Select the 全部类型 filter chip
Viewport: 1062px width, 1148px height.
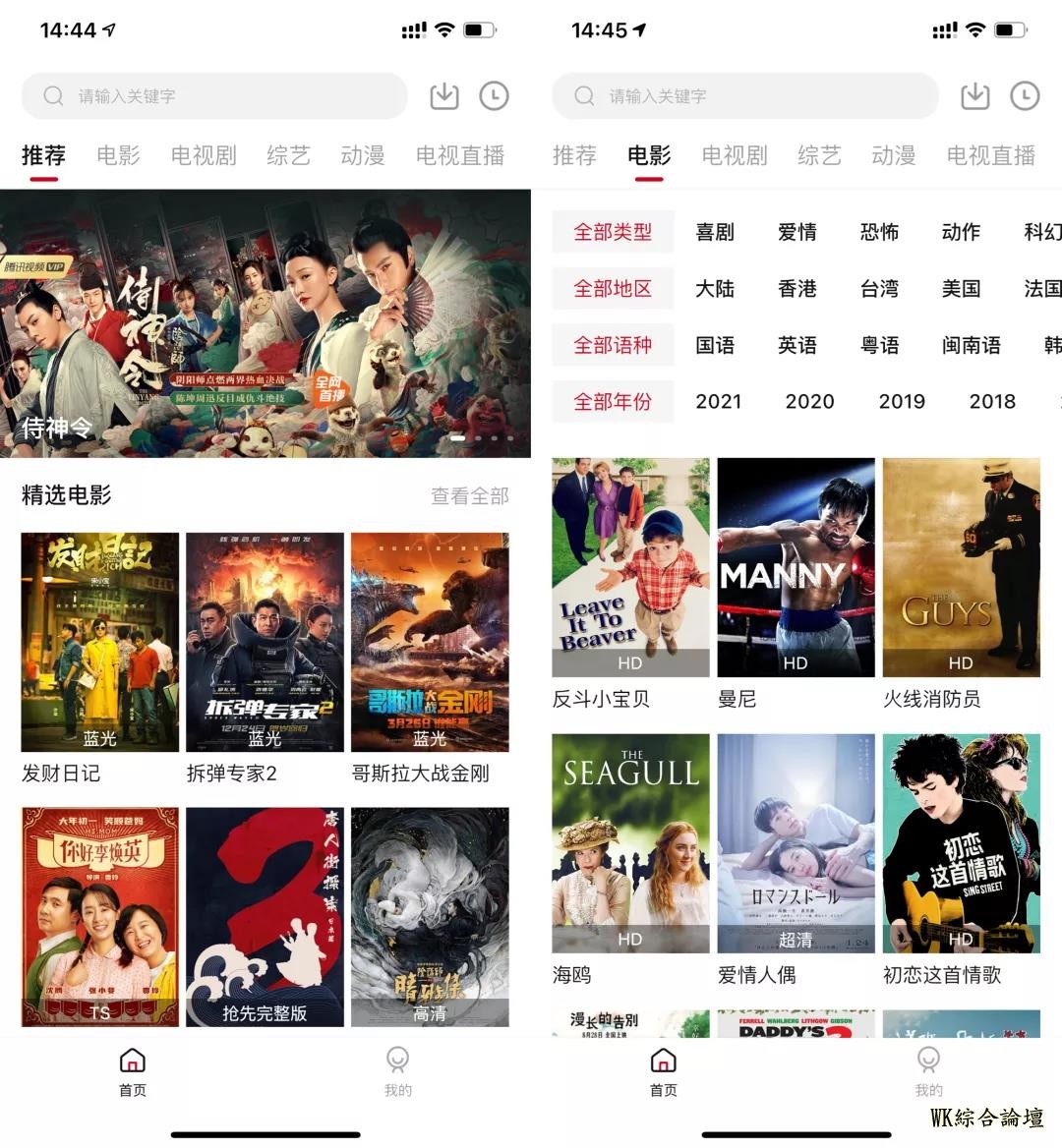613,232
